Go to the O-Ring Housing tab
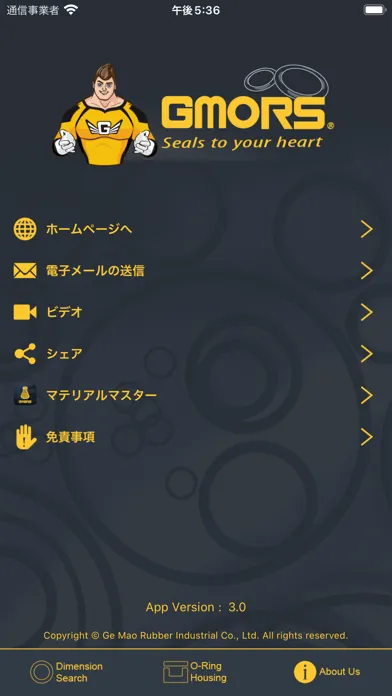Viewport: 392px width, 696px height. 195,672
